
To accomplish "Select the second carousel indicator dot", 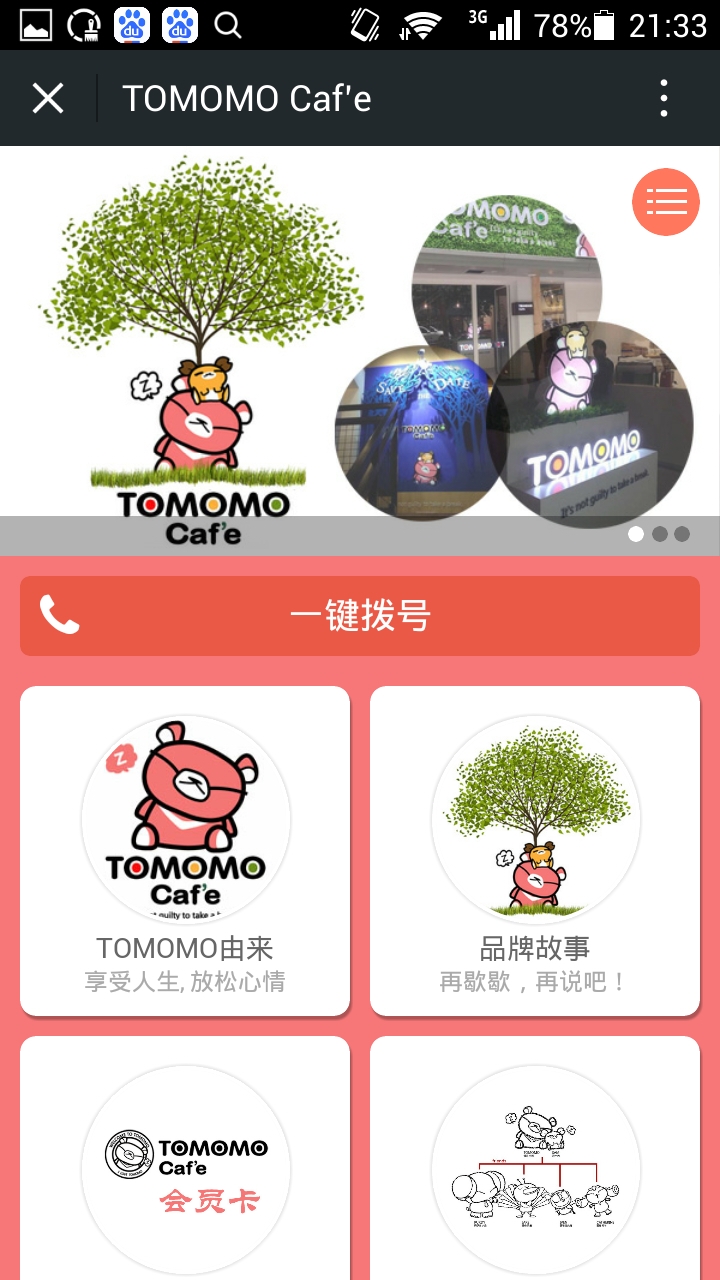I will click(659, 534).
